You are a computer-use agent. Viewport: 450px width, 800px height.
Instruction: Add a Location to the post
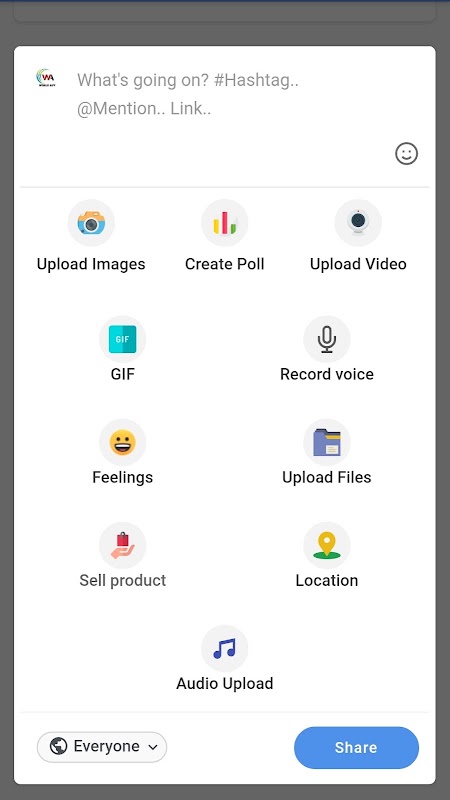(327, 555)
